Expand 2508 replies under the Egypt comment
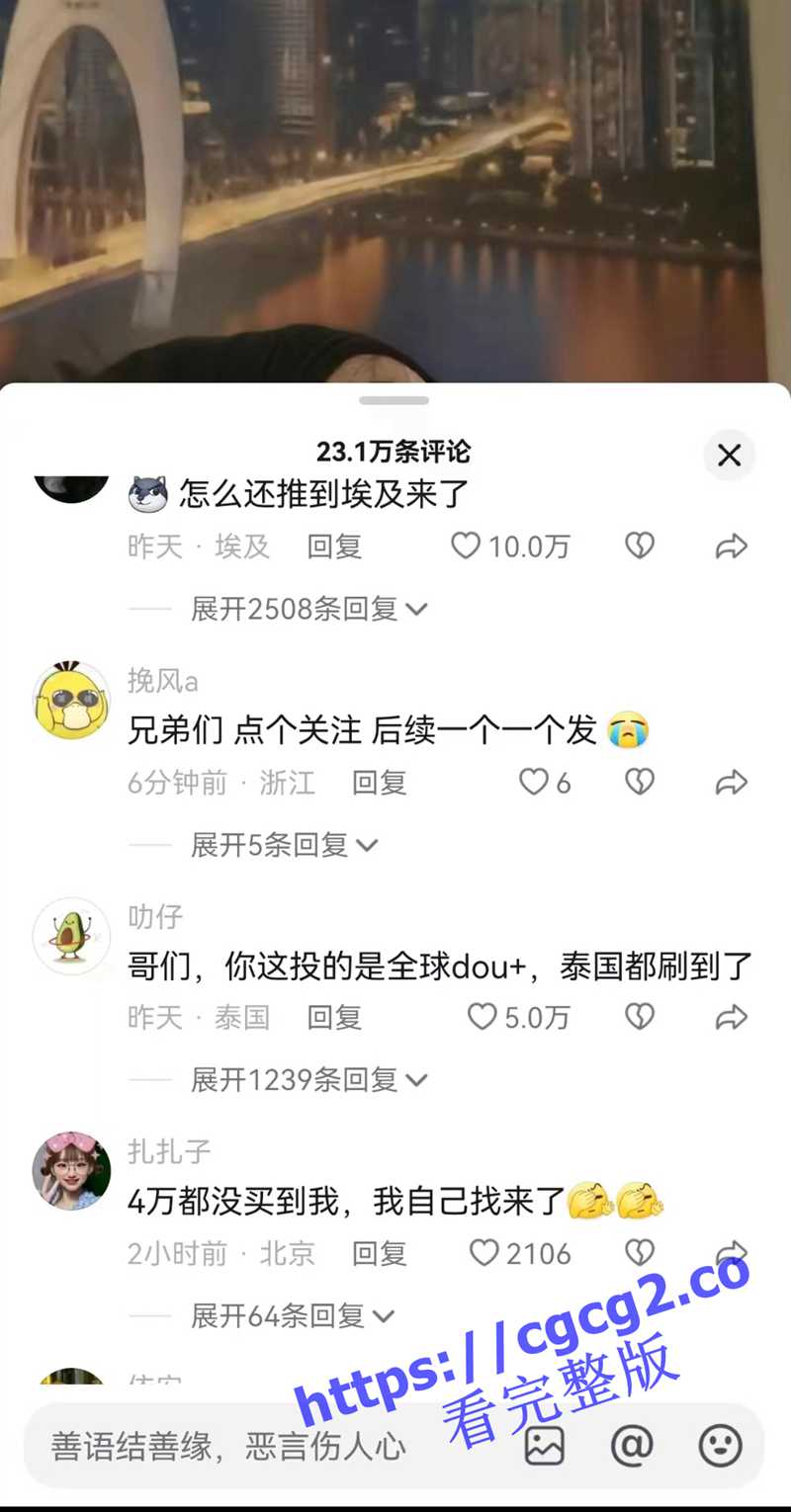The height and width of the screenshot is (1512, 791). pos(308,609)
